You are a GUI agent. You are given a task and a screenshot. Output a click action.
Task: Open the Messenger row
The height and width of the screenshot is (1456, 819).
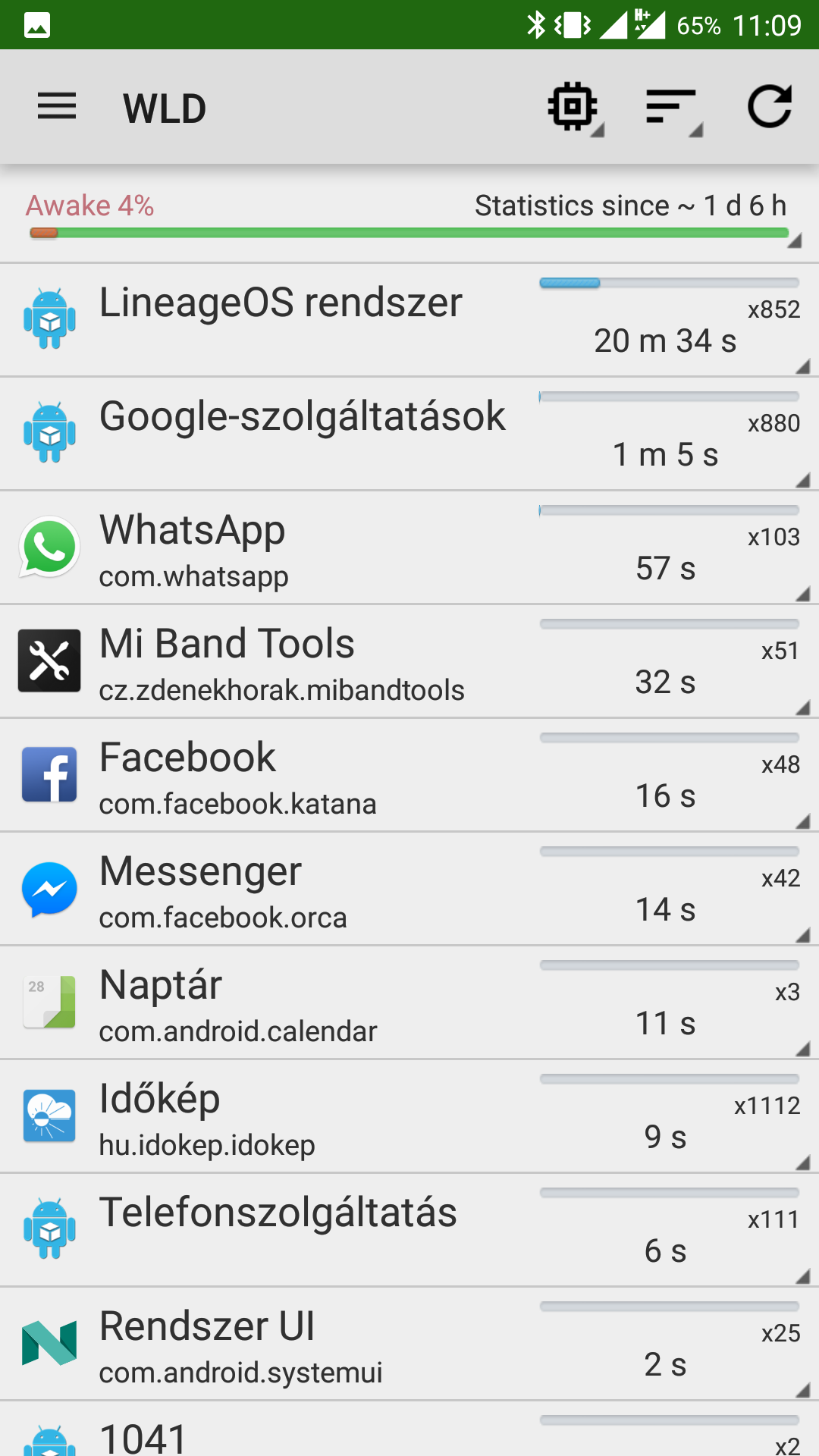(409, 889)
